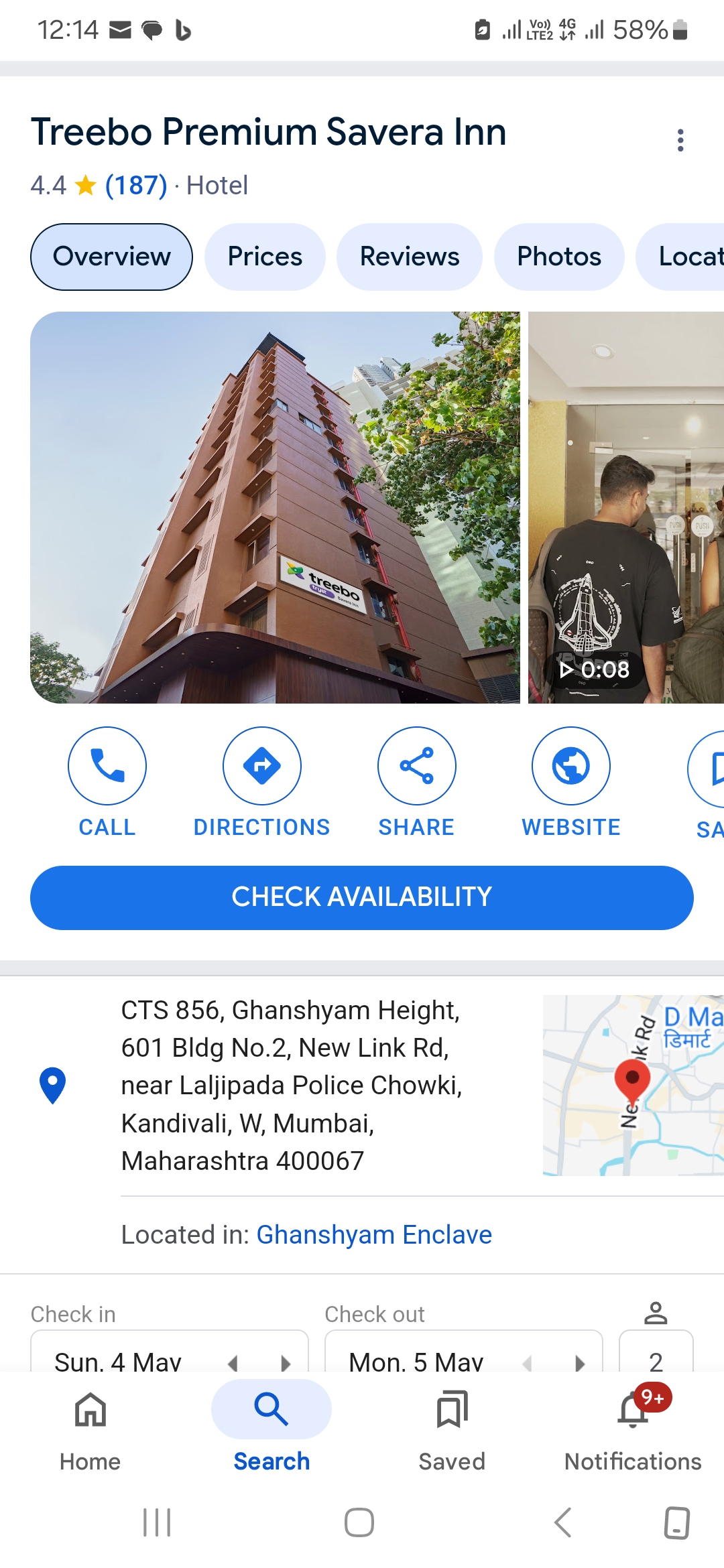The width and height of the screenshot is (724, 1568).
Task: Call the hotel
Action: coord(107,766)
